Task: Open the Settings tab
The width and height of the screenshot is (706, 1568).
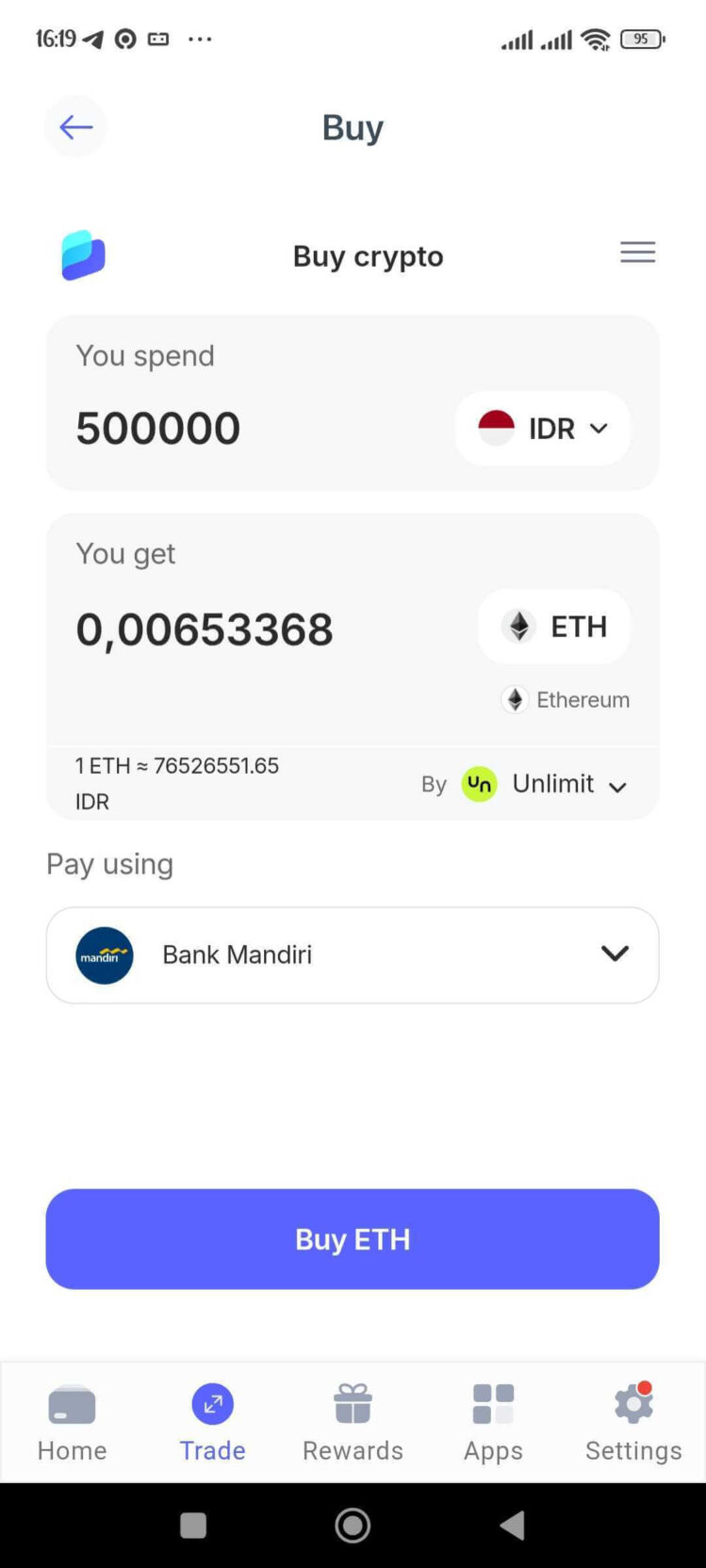Action: click(633, 1422)
